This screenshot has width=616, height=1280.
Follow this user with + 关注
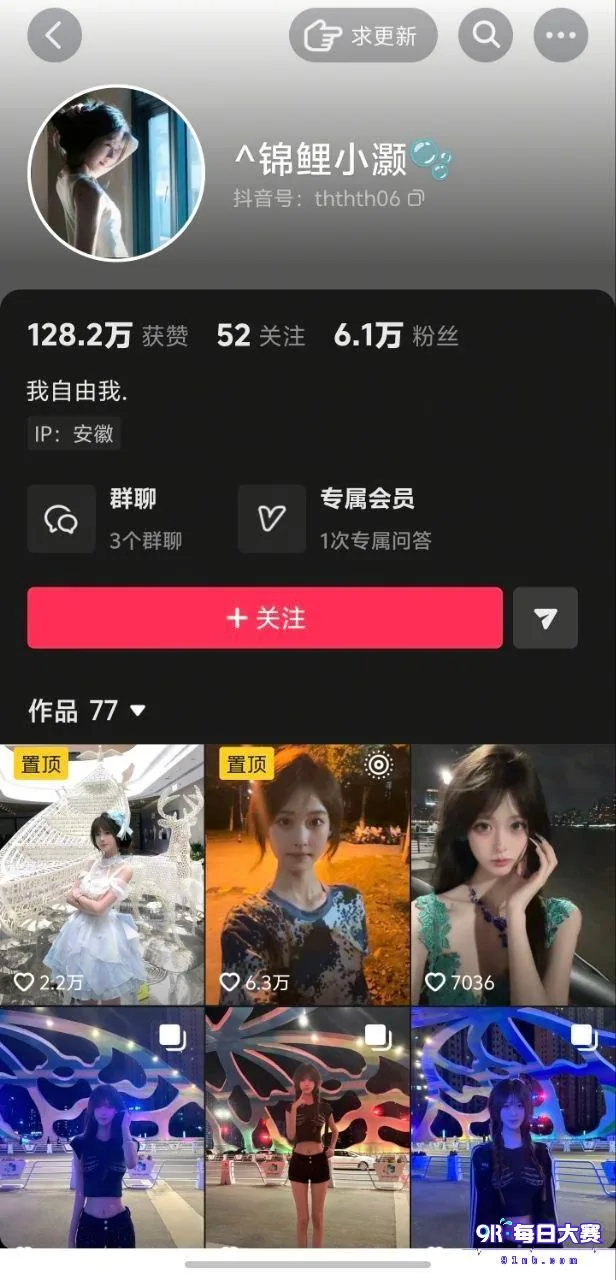pyautogui.click(x=265, y=618)
